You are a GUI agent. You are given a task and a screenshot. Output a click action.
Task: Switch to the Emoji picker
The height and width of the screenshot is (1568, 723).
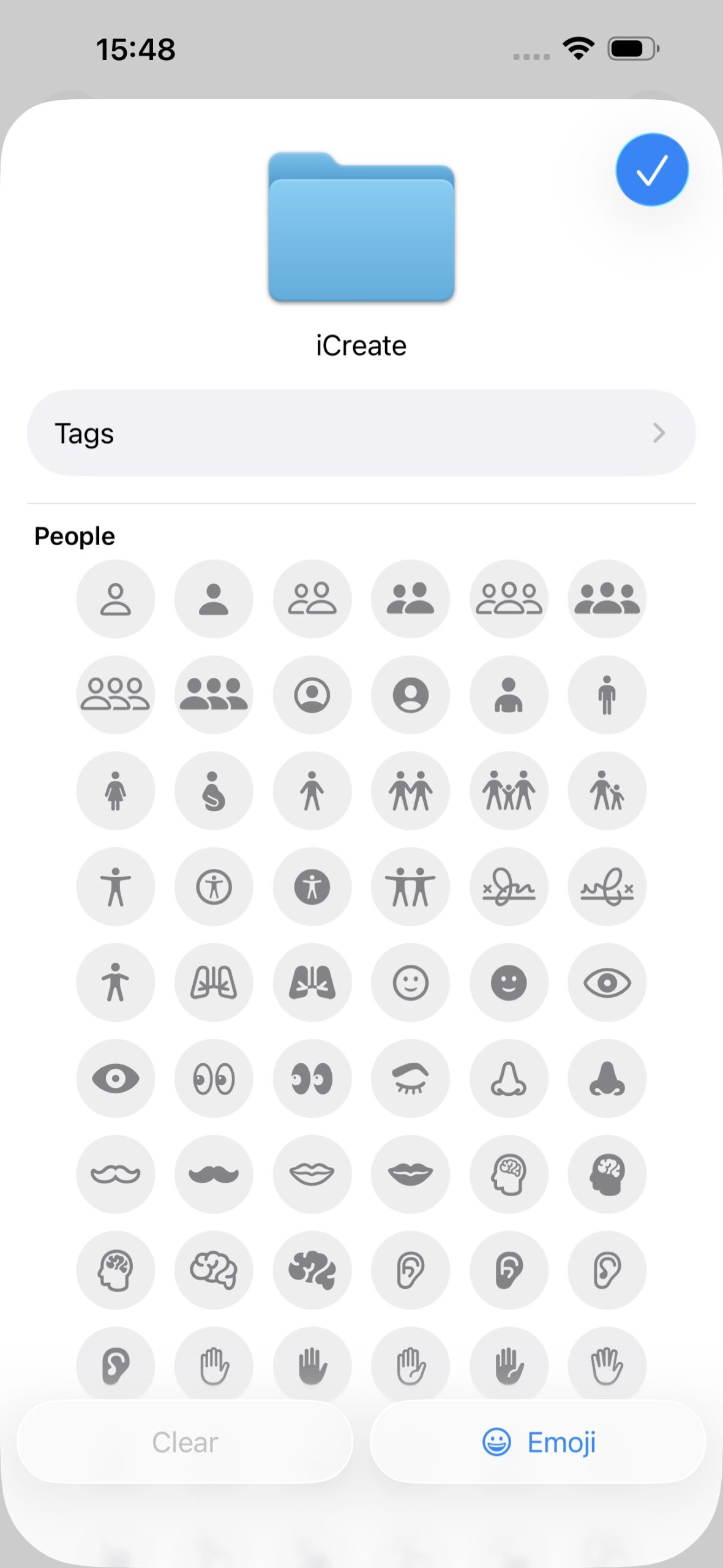(x=538, y=1442)
